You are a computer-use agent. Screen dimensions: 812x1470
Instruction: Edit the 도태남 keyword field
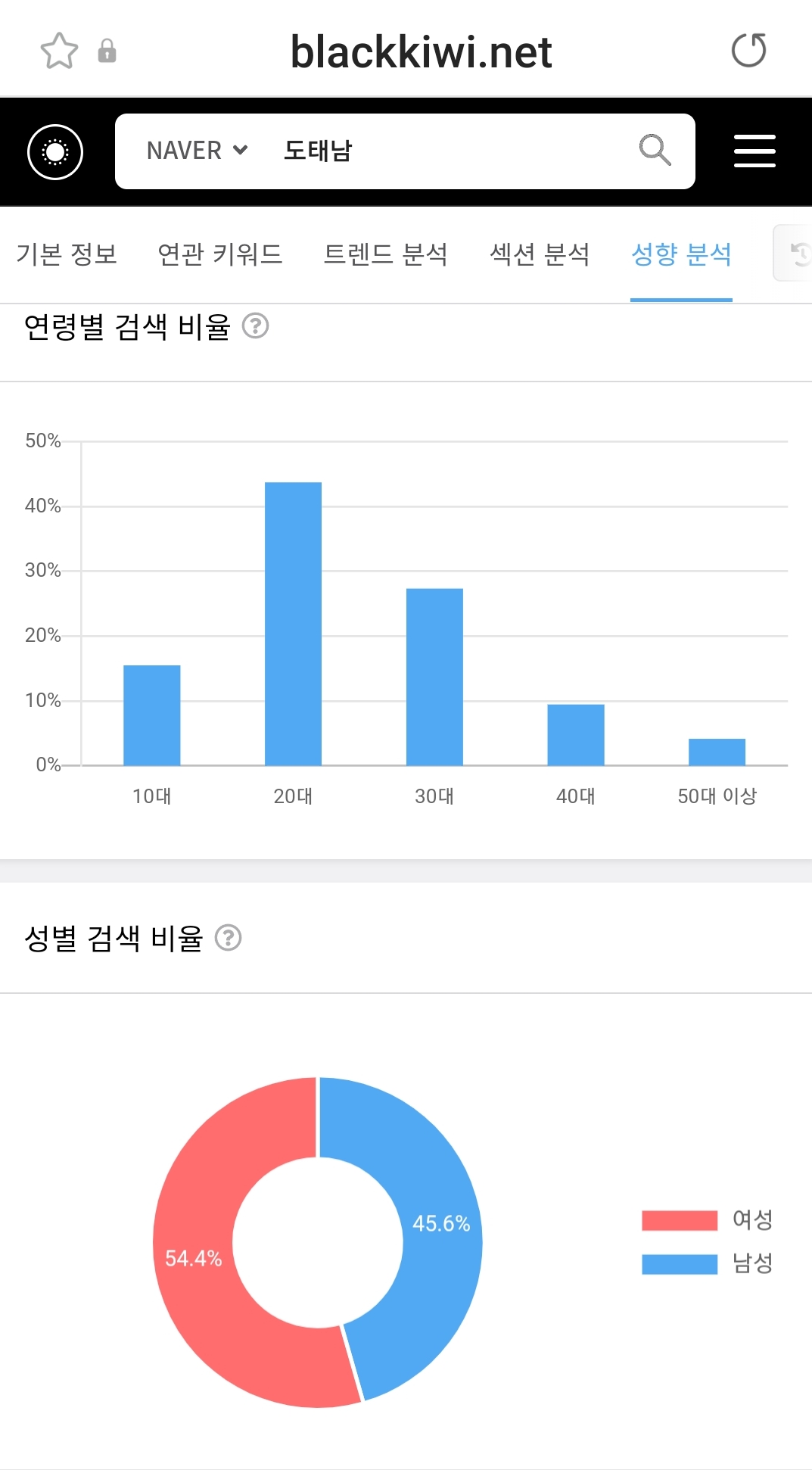click(446, 151)
